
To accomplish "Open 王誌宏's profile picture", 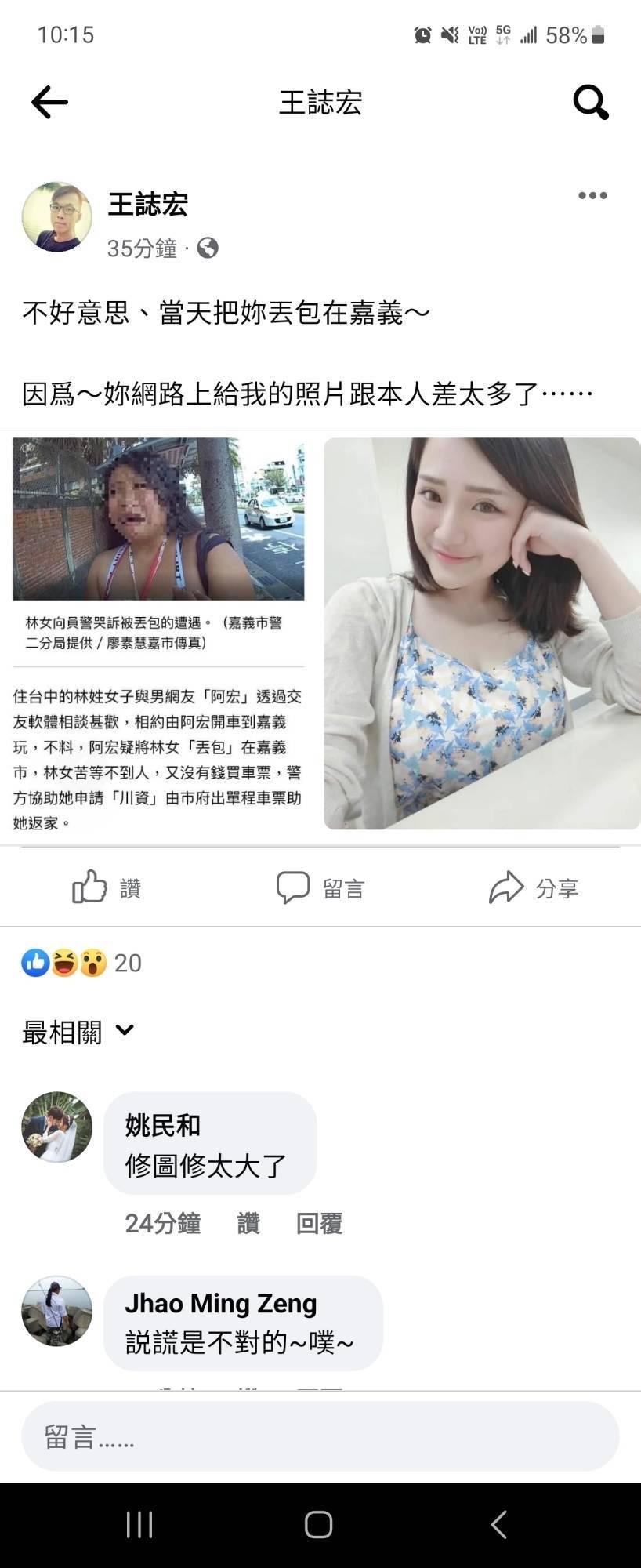I will 56,217.
